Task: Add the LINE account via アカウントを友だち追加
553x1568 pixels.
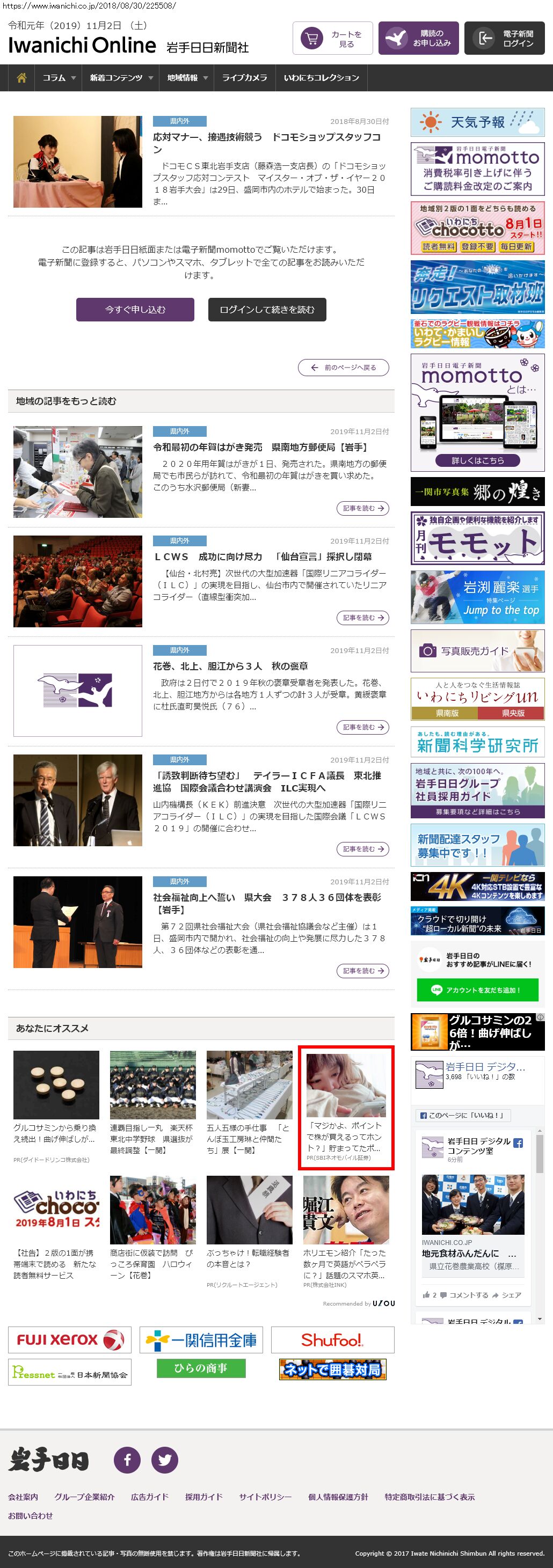Action: (x=477, y=990)
